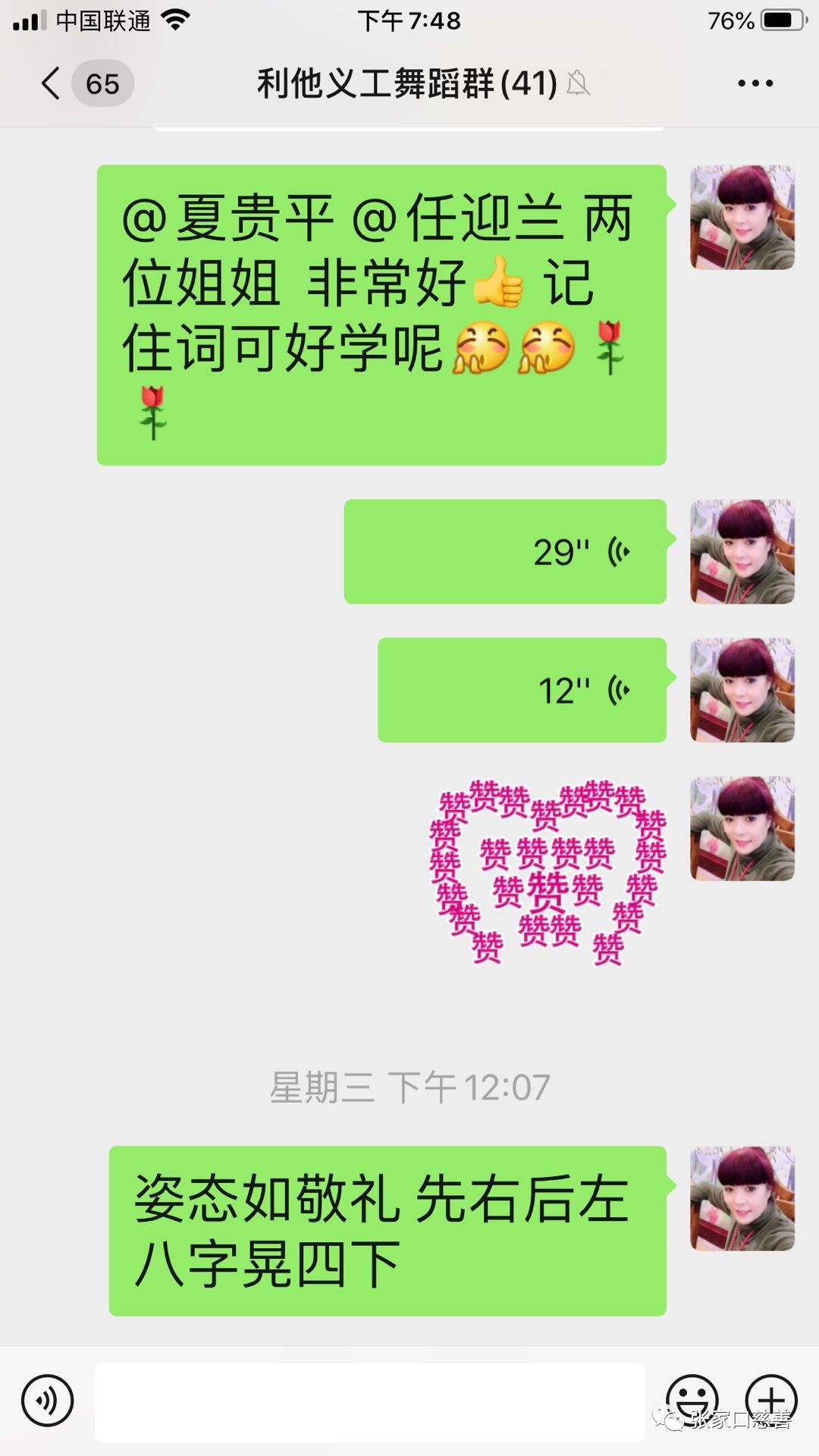Switch to voice input mode
Viewport: 819px width, 1456px height.
tap(47, 1400)
